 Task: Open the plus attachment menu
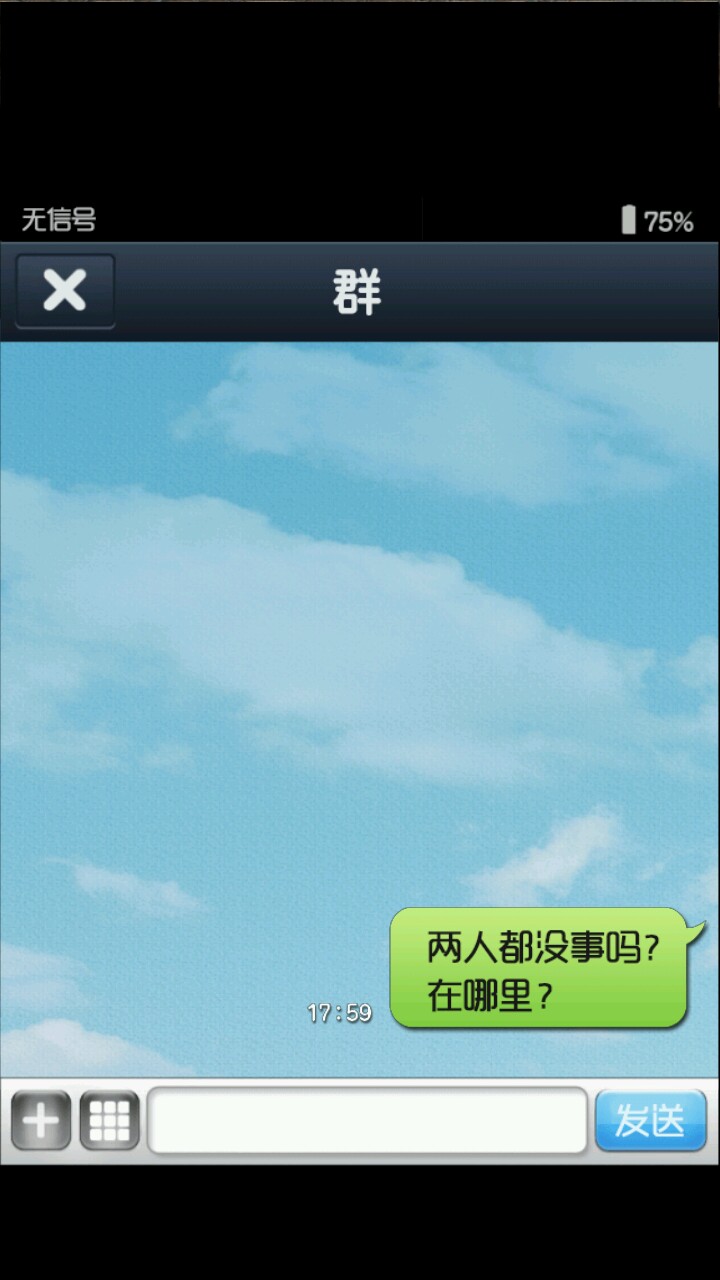tap(41, 1120)
